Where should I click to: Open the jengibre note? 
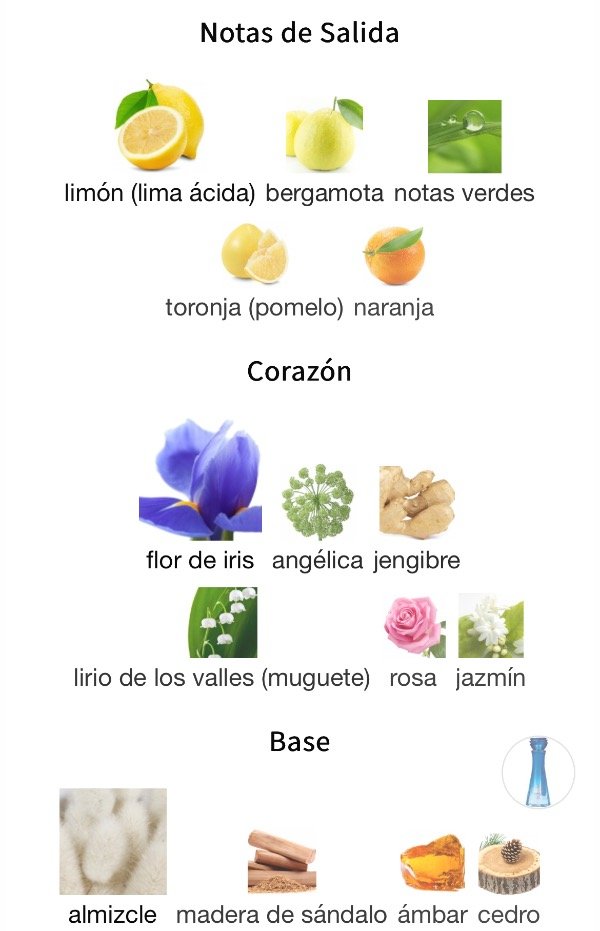(417, 518)
